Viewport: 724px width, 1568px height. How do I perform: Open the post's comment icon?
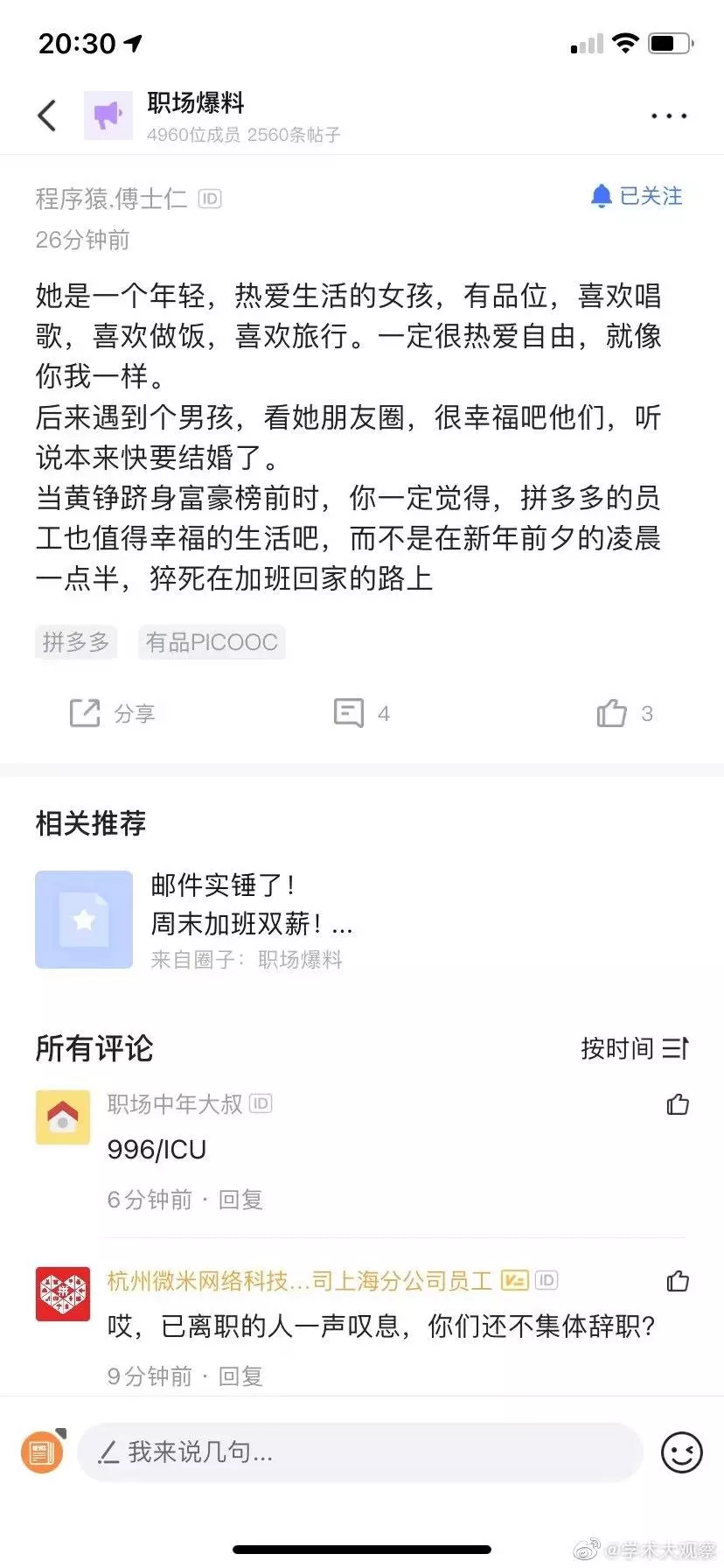(350, 713)
